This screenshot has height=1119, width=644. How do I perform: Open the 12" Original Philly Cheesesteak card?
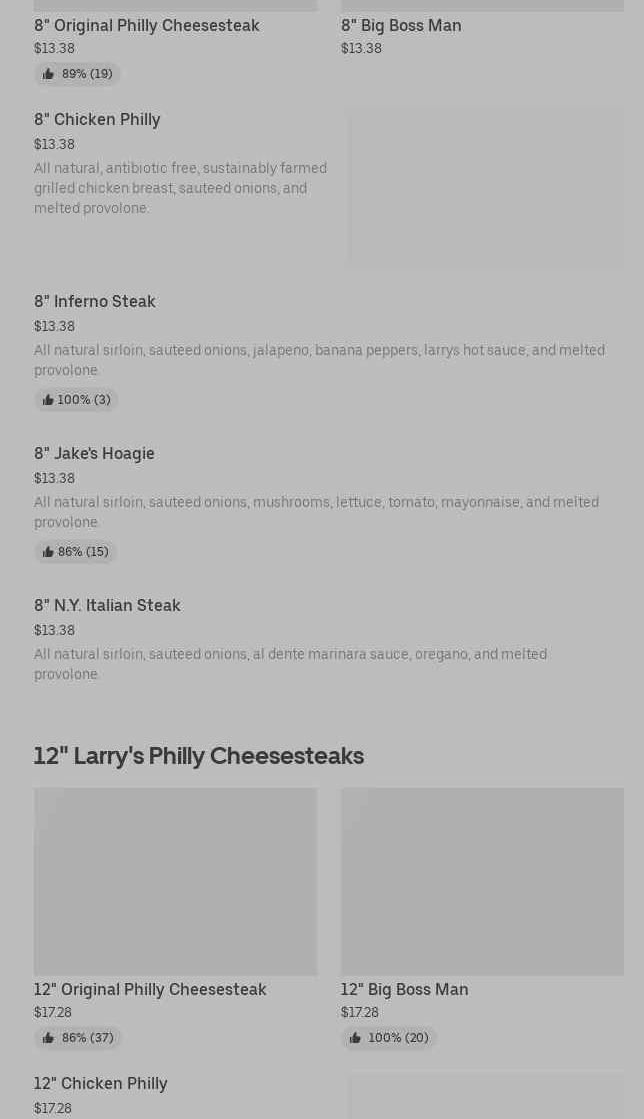(175, 917)
